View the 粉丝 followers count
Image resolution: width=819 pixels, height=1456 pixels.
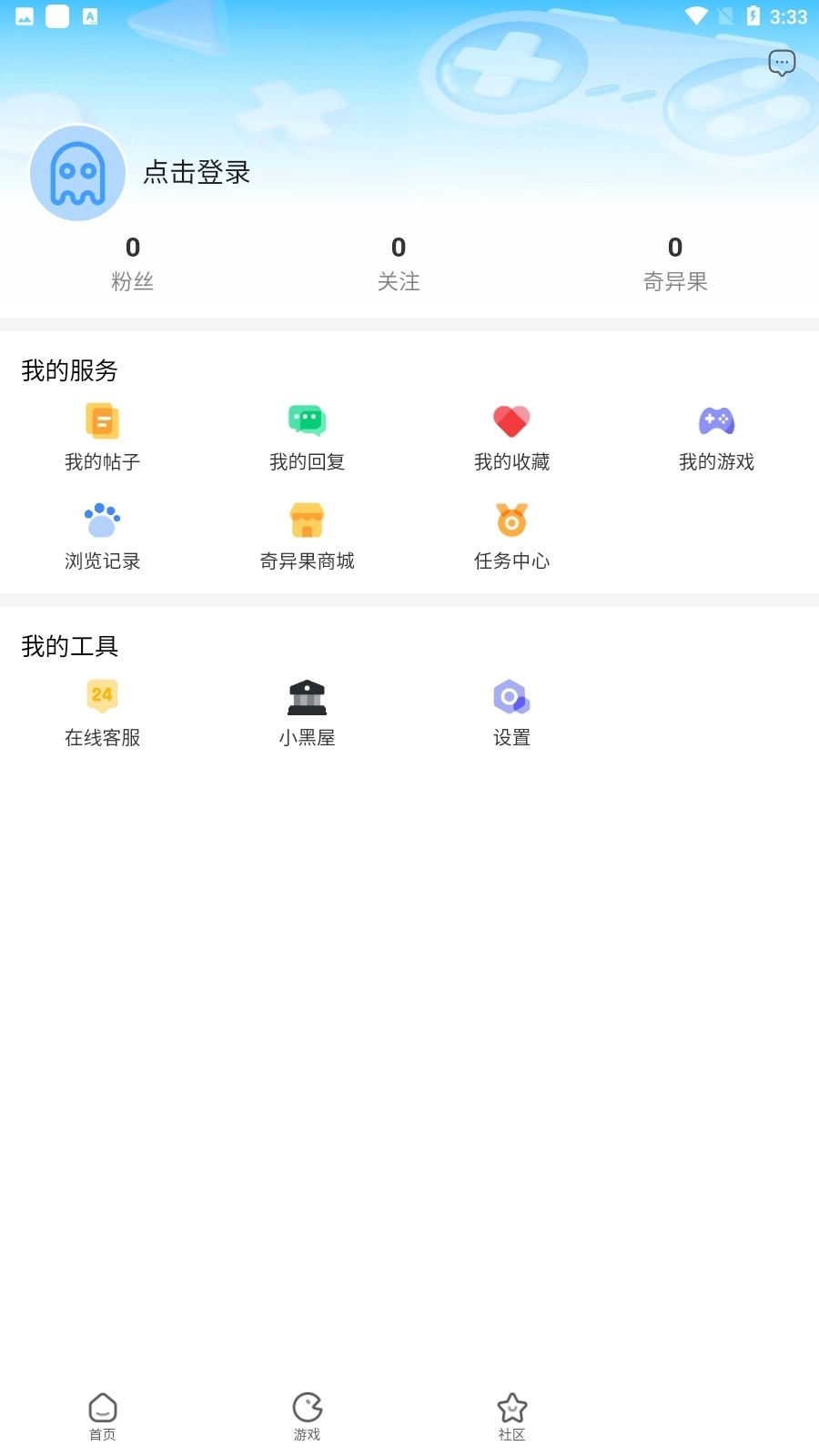pos(133,263)
